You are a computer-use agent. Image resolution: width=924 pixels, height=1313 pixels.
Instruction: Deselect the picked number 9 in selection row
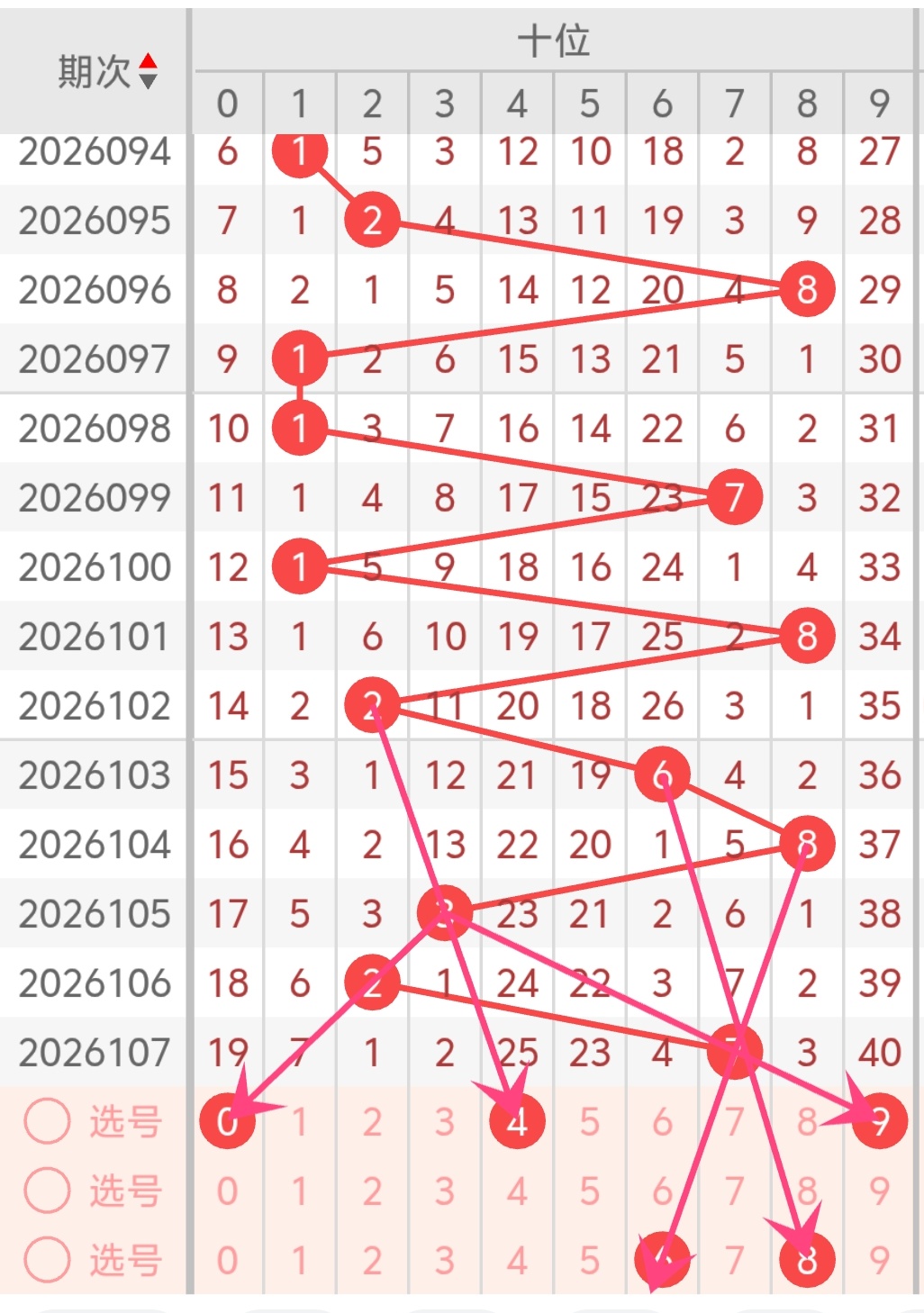click(879, 1121)
